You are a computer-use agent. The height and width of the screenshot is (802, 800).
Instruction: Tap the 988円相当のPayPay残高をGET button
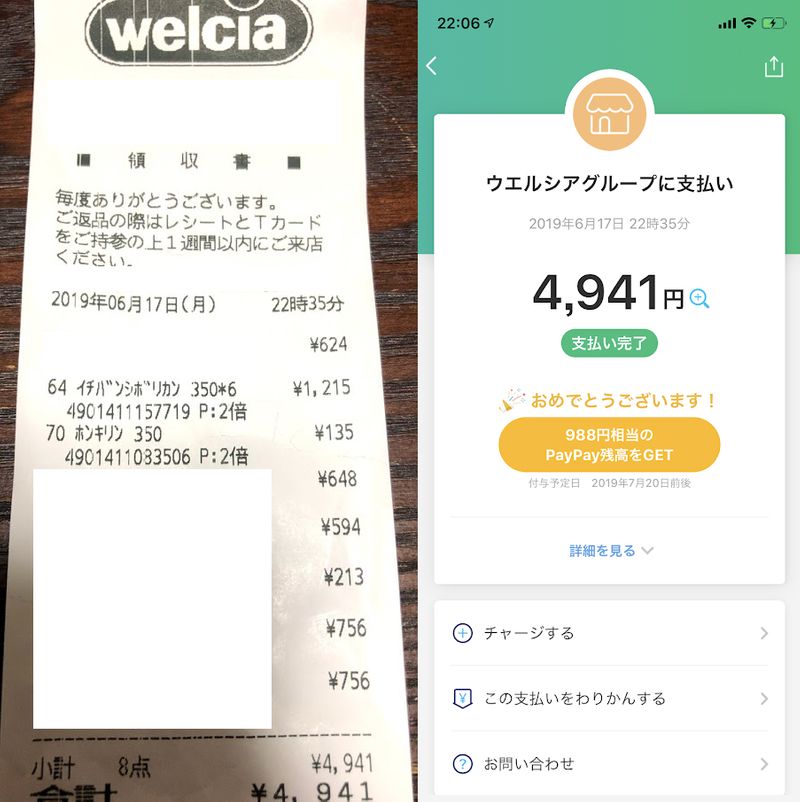coord(609,444)
